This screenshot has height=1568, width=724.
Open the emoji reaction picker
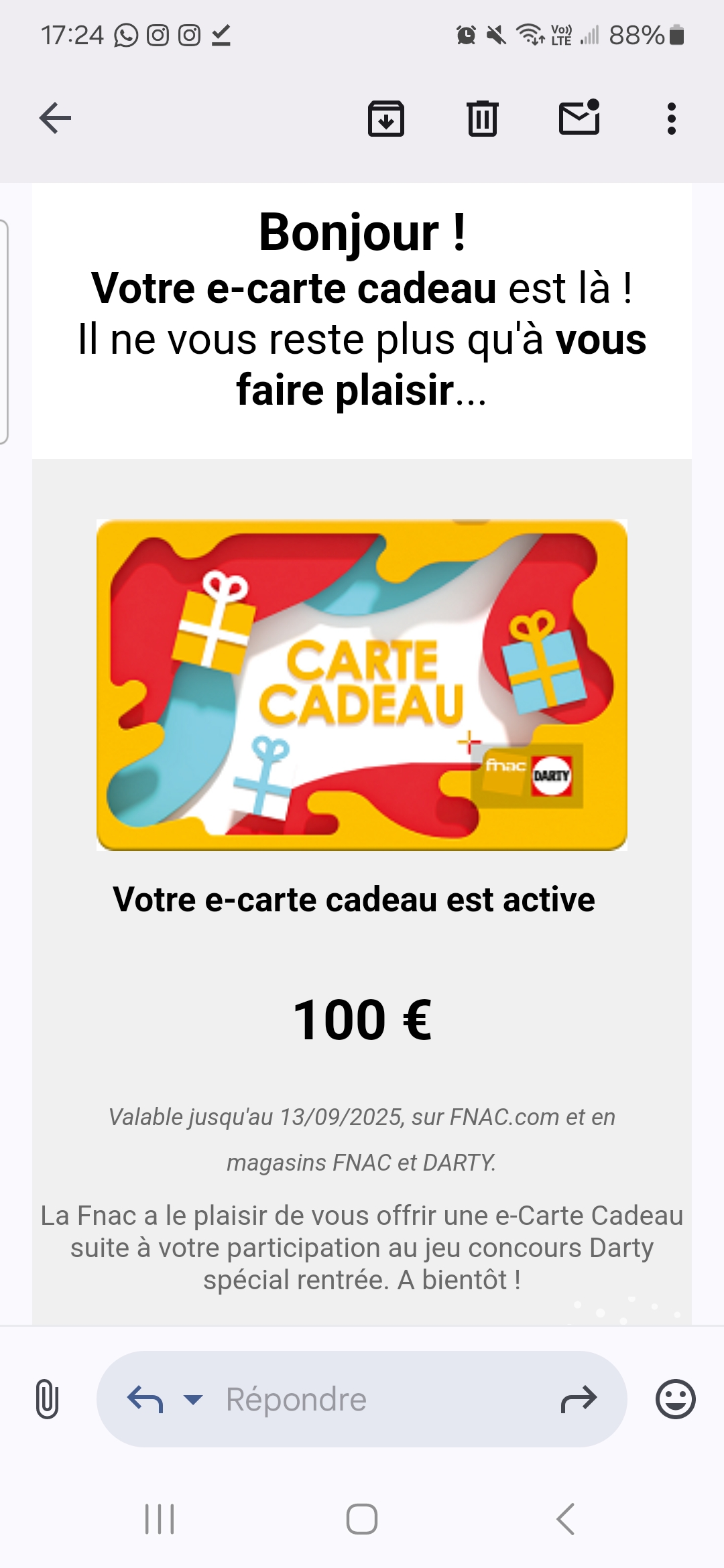pyautogui.click(x=675, y=1399)
